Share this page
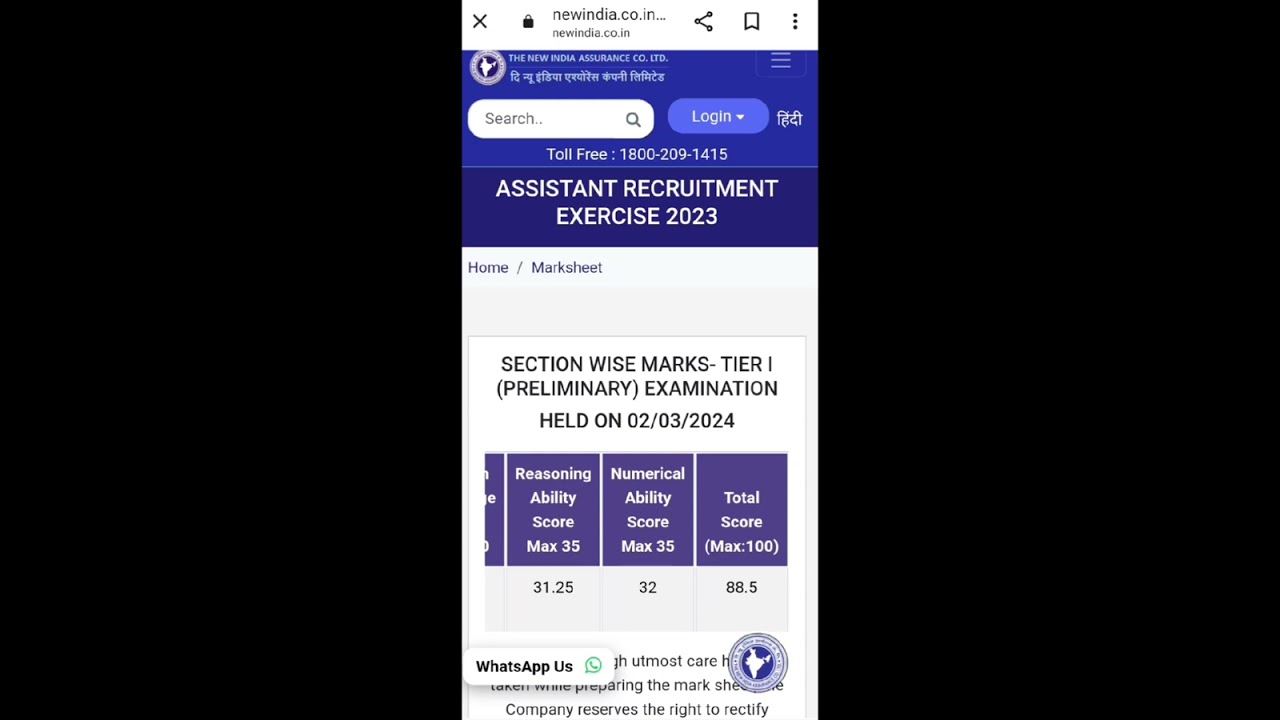The width and height of the screenshot is (1280, 720). (x=703, y=21)
